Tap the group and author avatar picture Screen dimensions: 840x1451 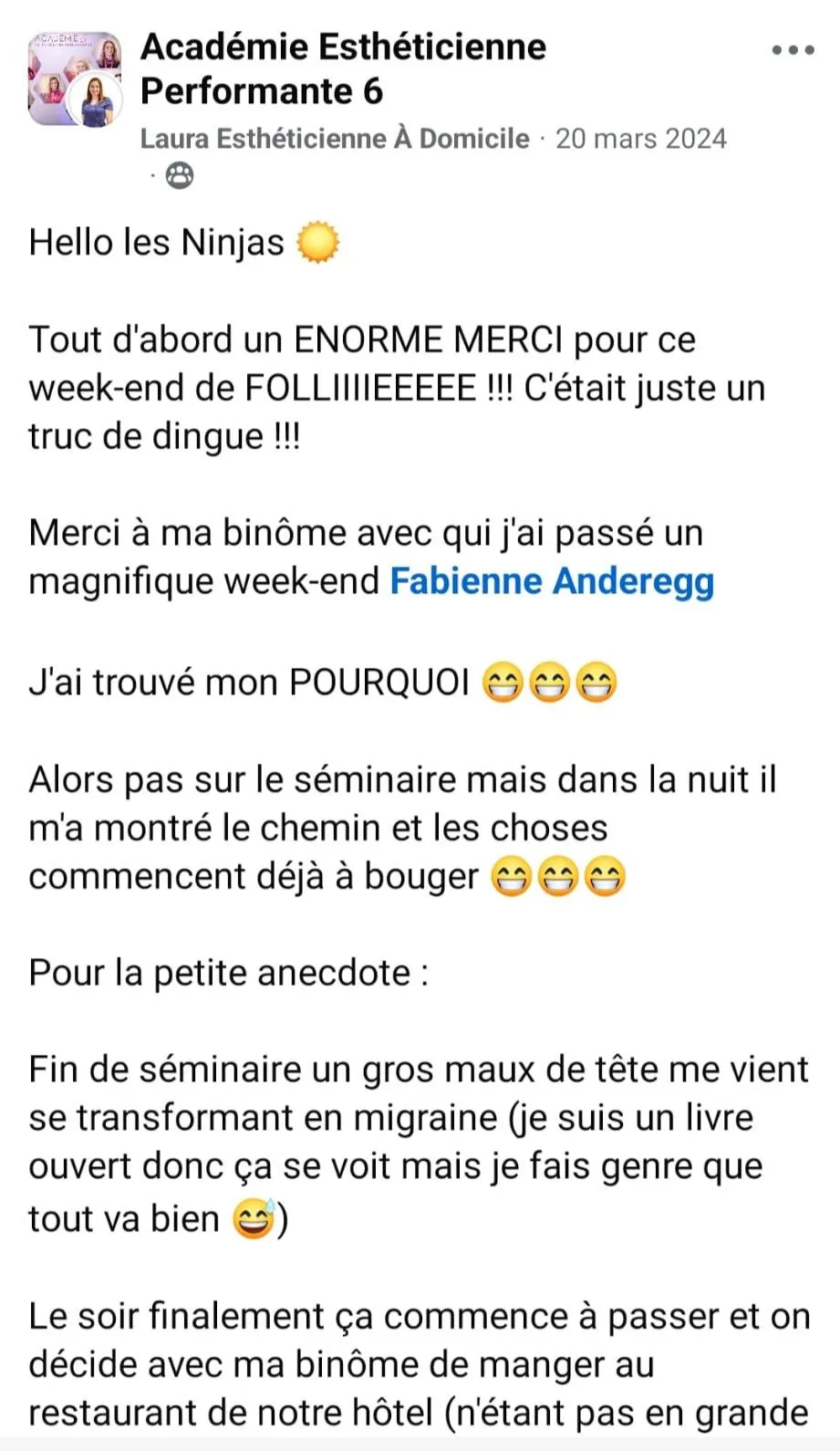pyautogui.click(x=75, y=78)
